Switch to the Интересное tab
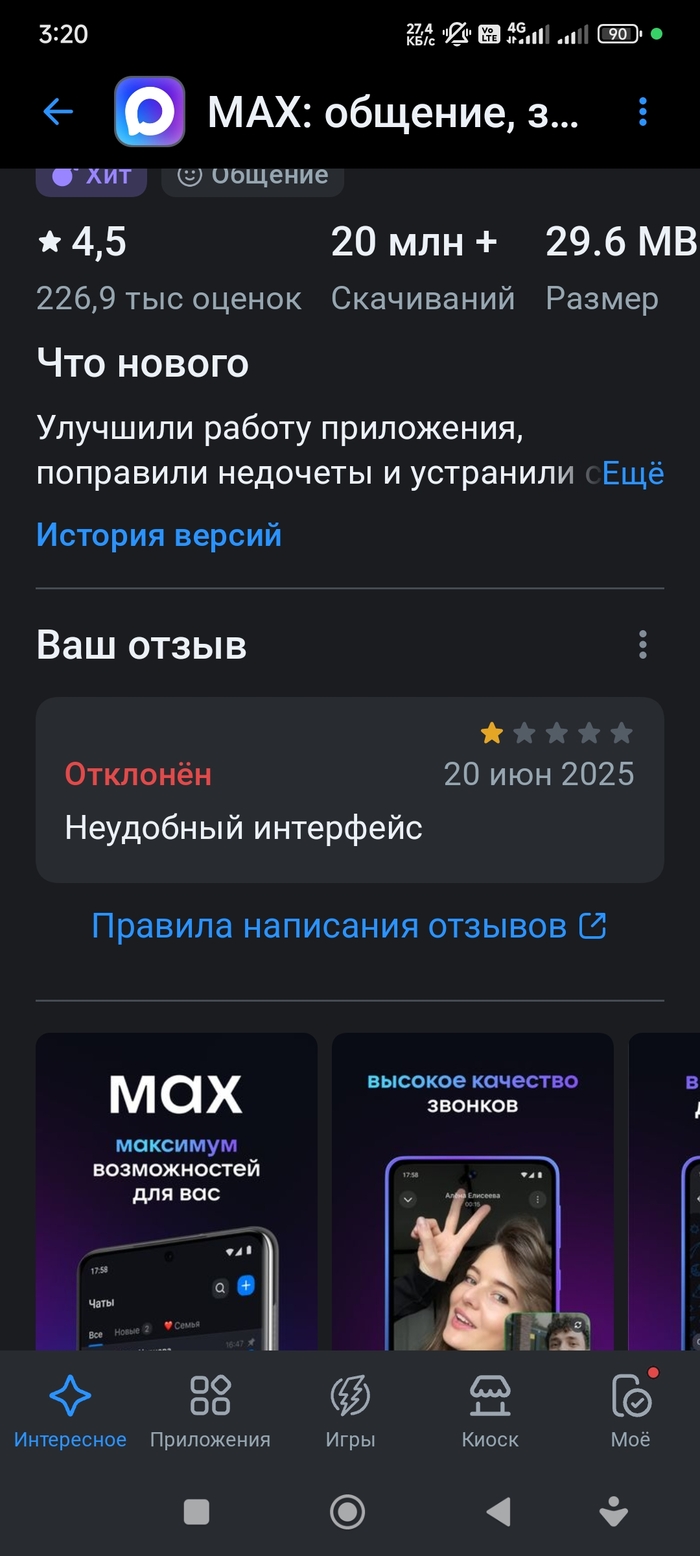This screenshot has width=700, height=1556. [x=70, y=1412]
